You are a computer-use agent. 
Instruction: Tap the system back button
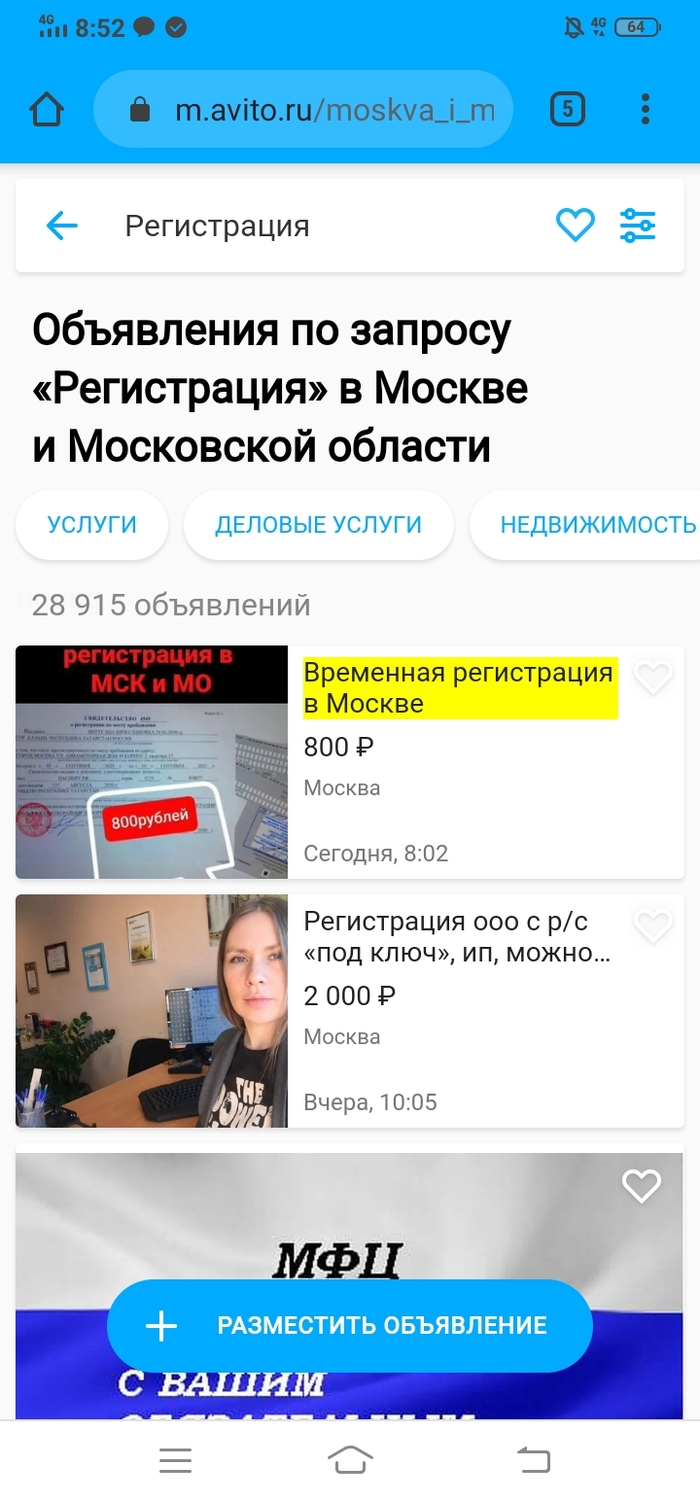click(x=533, y=1461)
